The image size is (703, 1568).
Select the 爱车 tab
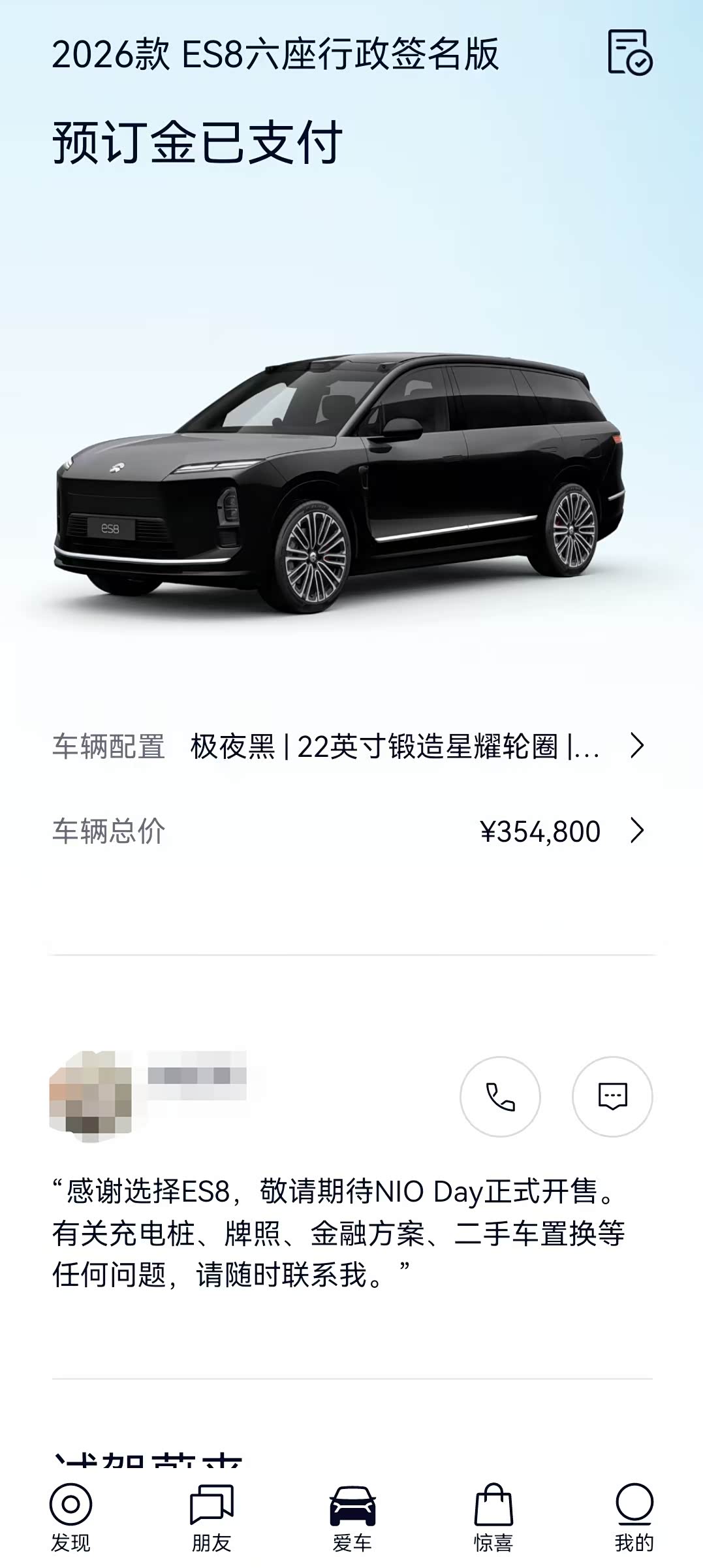tap(352, 1518)
